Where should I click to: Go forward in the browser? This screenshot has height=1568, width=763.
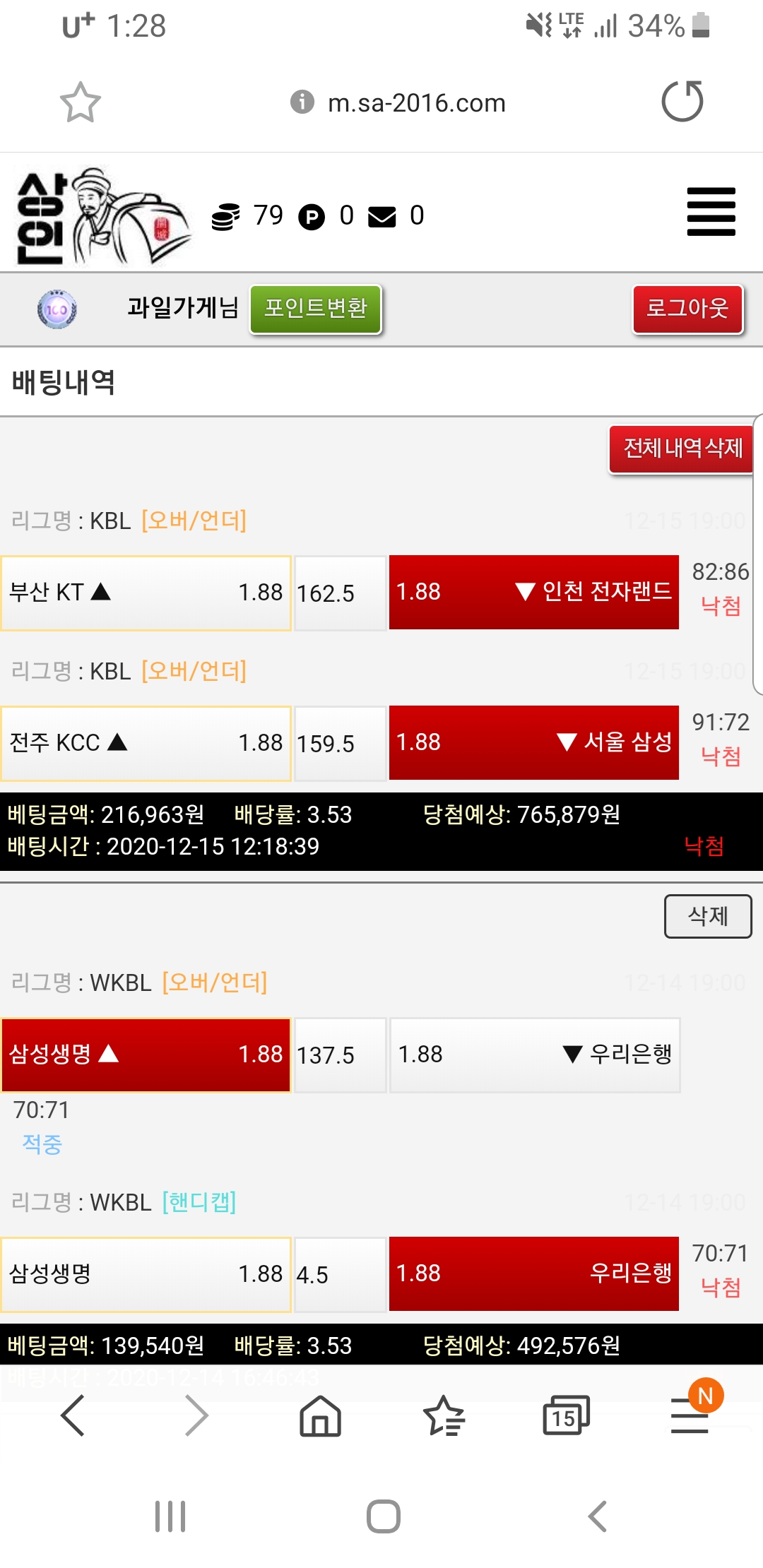click(196, 1415)
